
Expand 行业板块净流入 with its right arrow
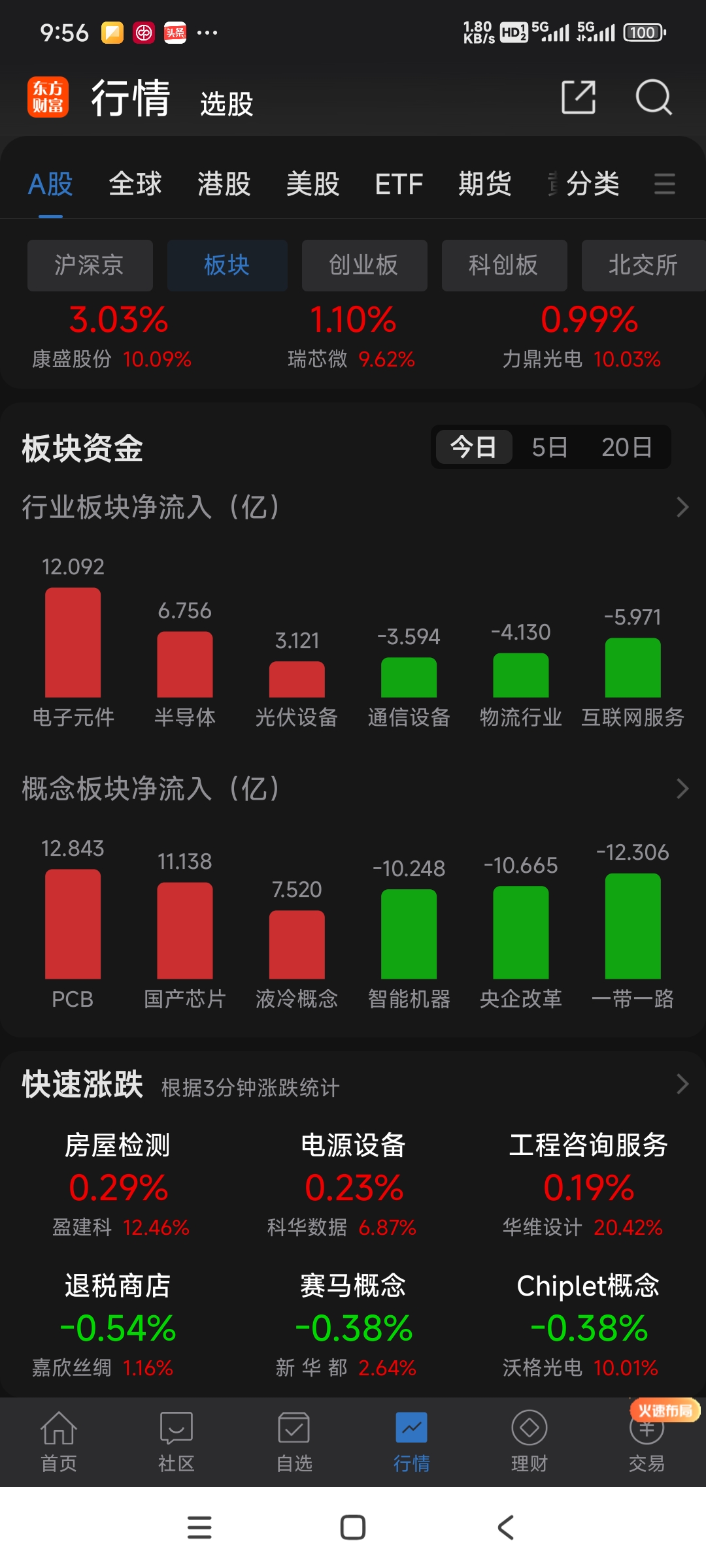tap(682, 507)
